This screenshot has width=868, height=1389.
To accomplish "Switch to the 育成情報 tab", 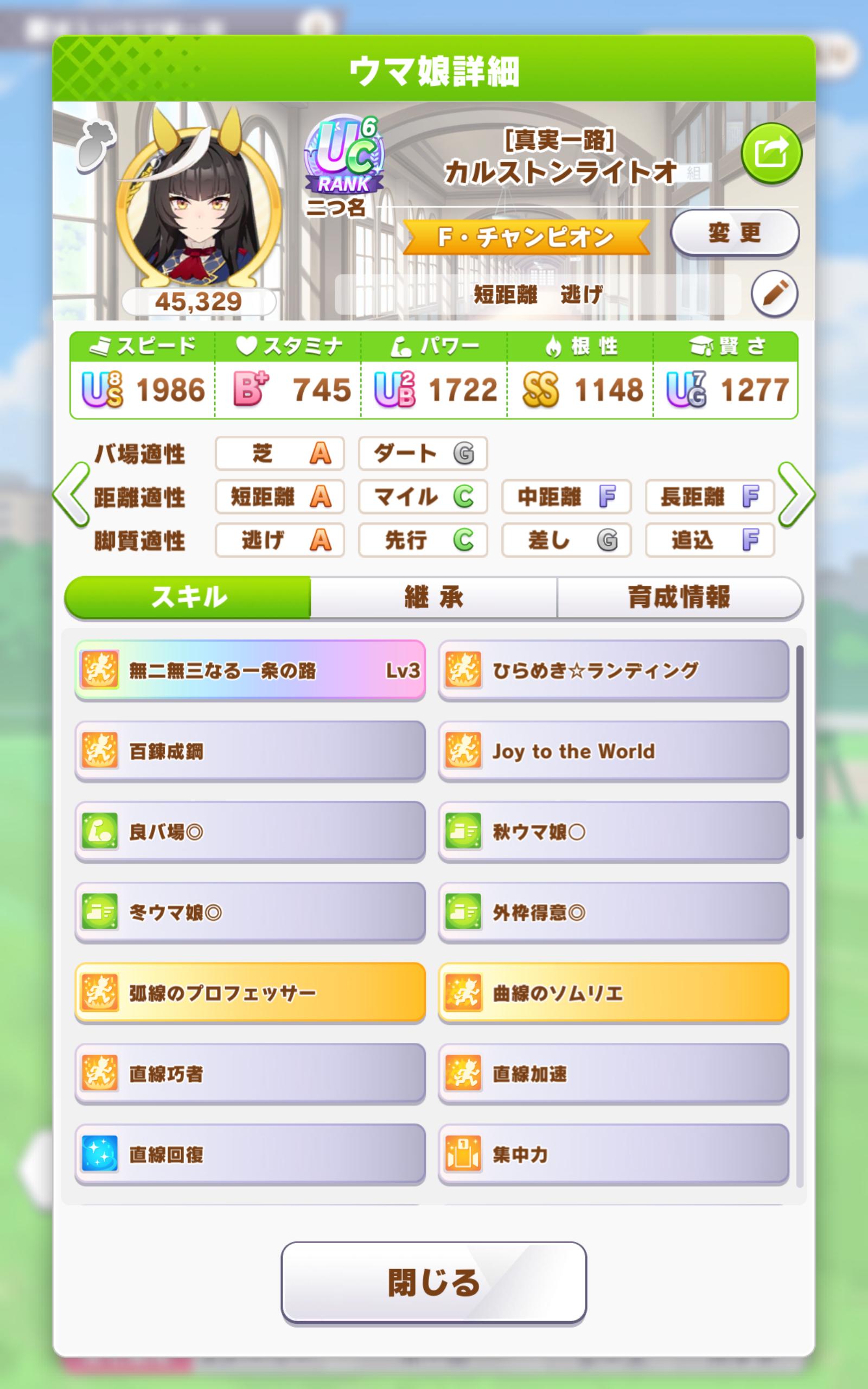I will tap(679, 597).
